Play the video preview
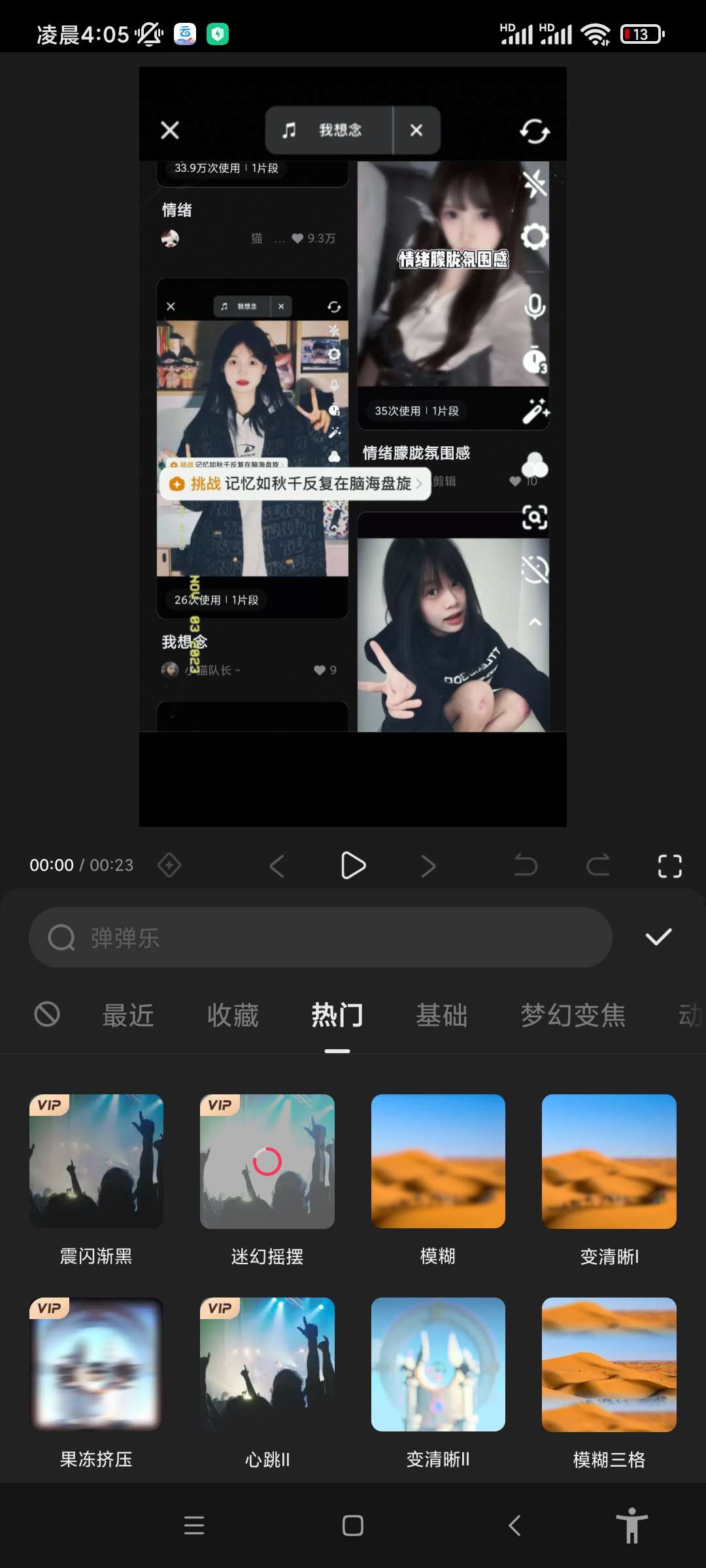 tap(353, 866)
